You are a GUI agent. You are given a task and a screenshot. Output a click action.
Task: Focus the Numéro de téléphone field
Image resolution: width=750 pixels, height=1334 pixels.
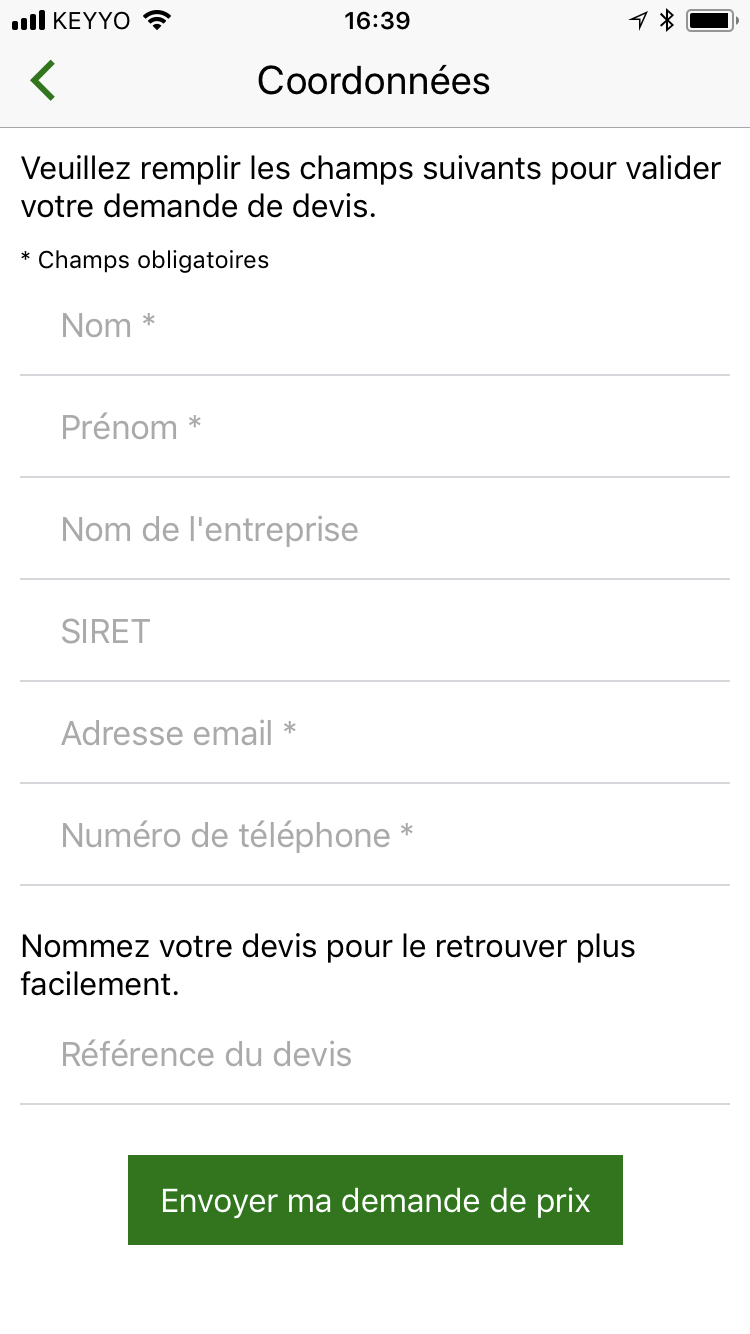point(375,836)
